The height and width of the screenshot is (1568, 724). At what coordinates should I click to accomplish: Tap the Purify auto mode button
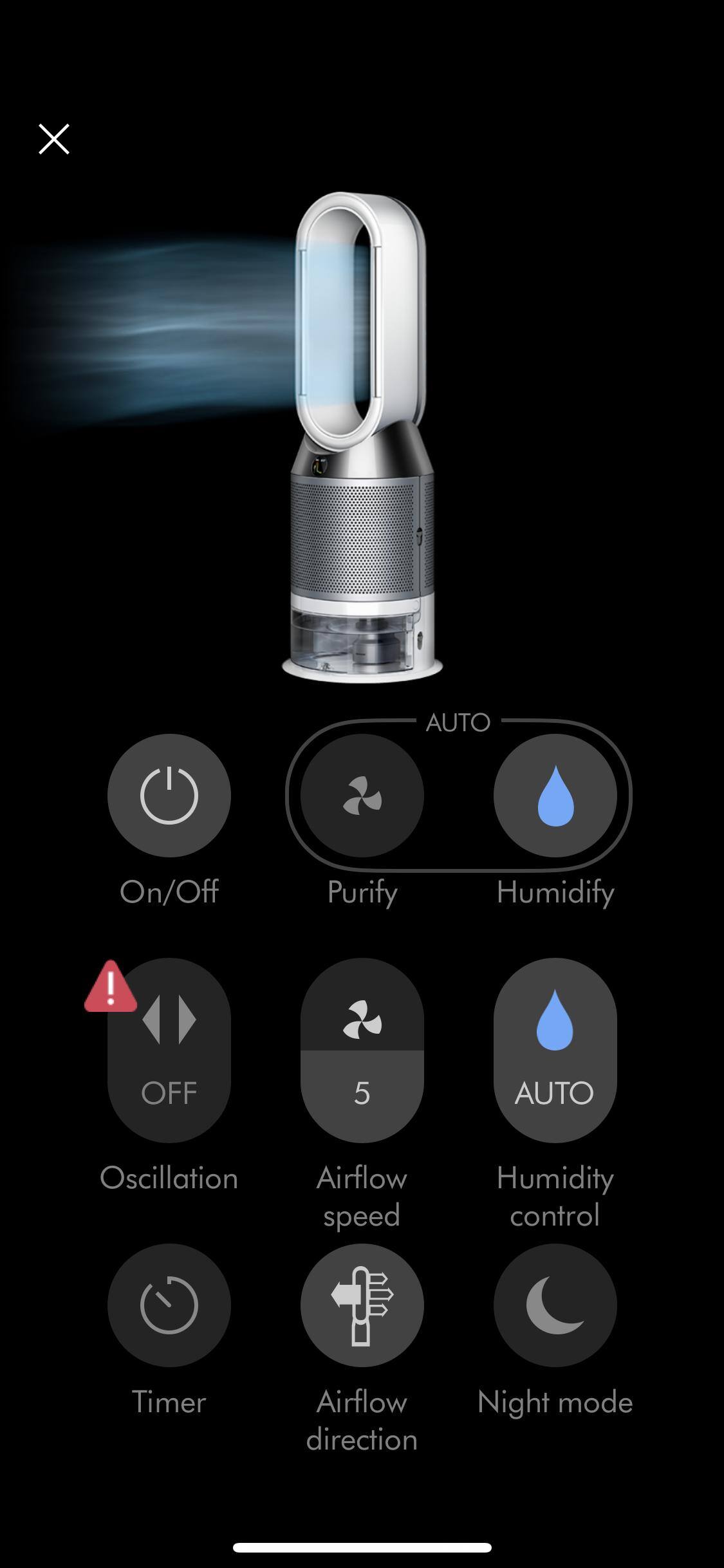(362, 796)
